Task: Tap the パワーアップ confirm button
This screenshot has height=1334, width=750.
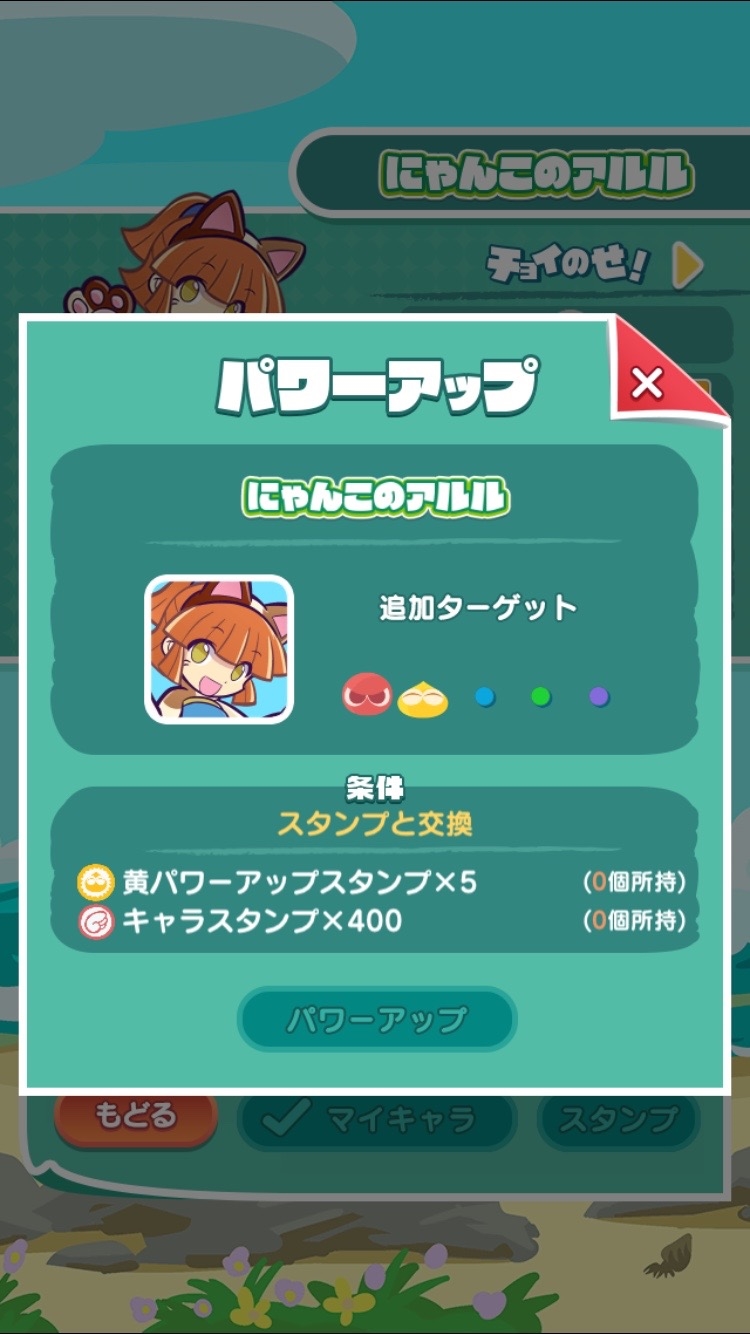Action: (377, 1019)
